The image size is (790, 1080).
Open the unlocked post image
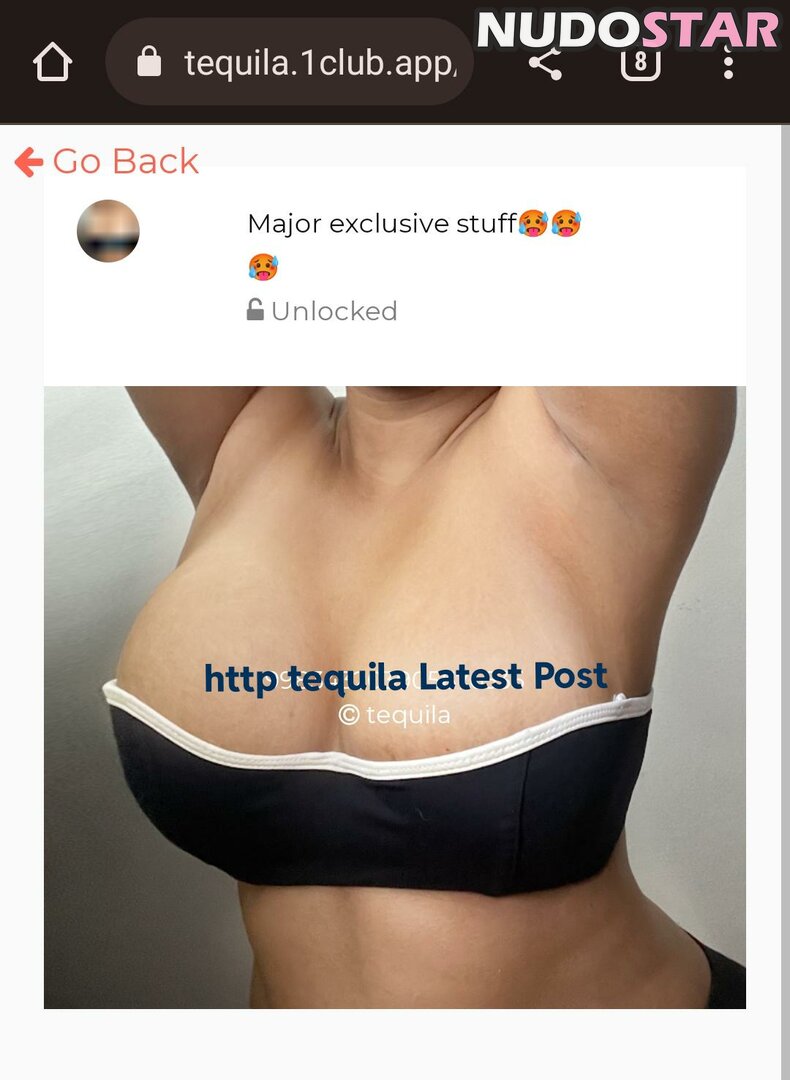coord(394,697)
